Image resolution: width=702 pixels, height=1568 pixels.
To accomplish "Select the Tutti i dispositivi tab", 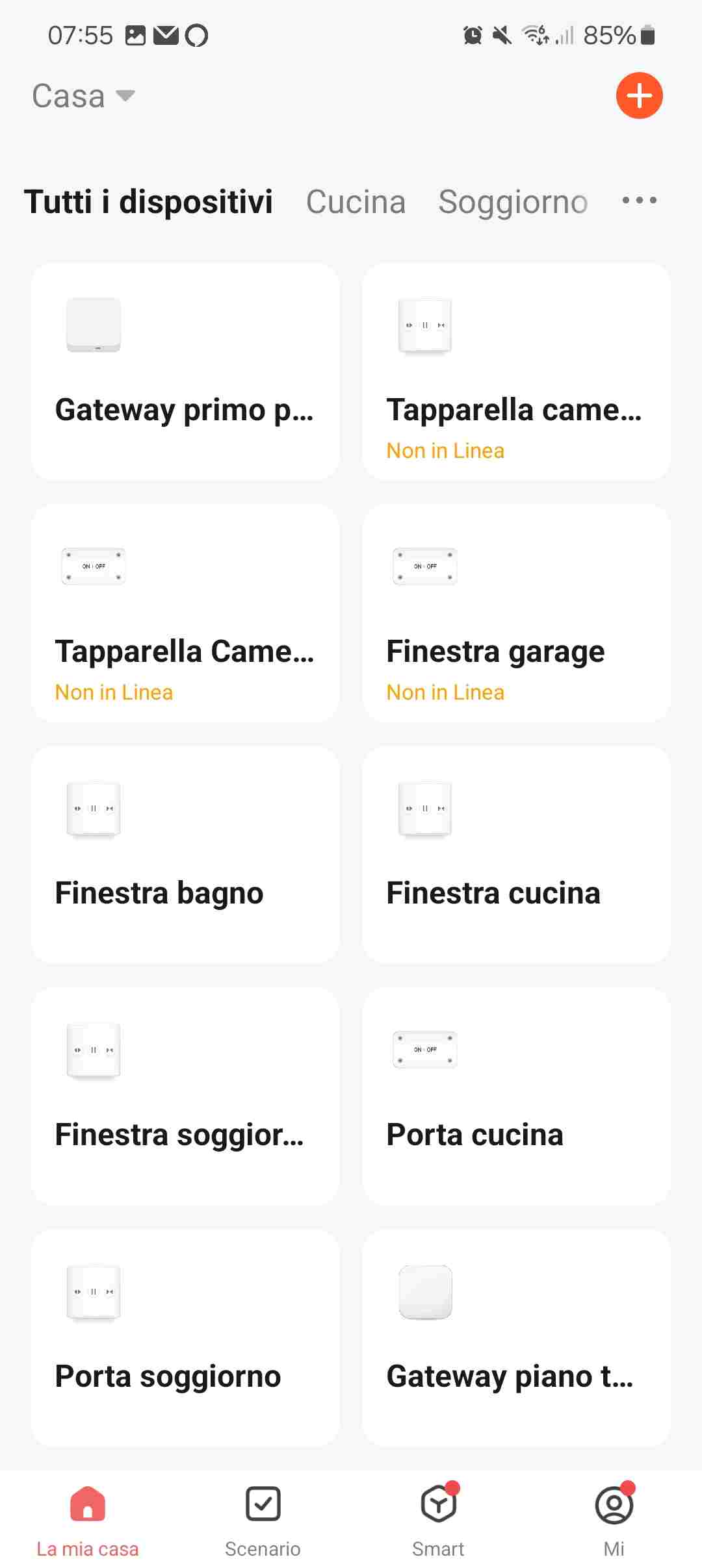I will click(148, 201).
